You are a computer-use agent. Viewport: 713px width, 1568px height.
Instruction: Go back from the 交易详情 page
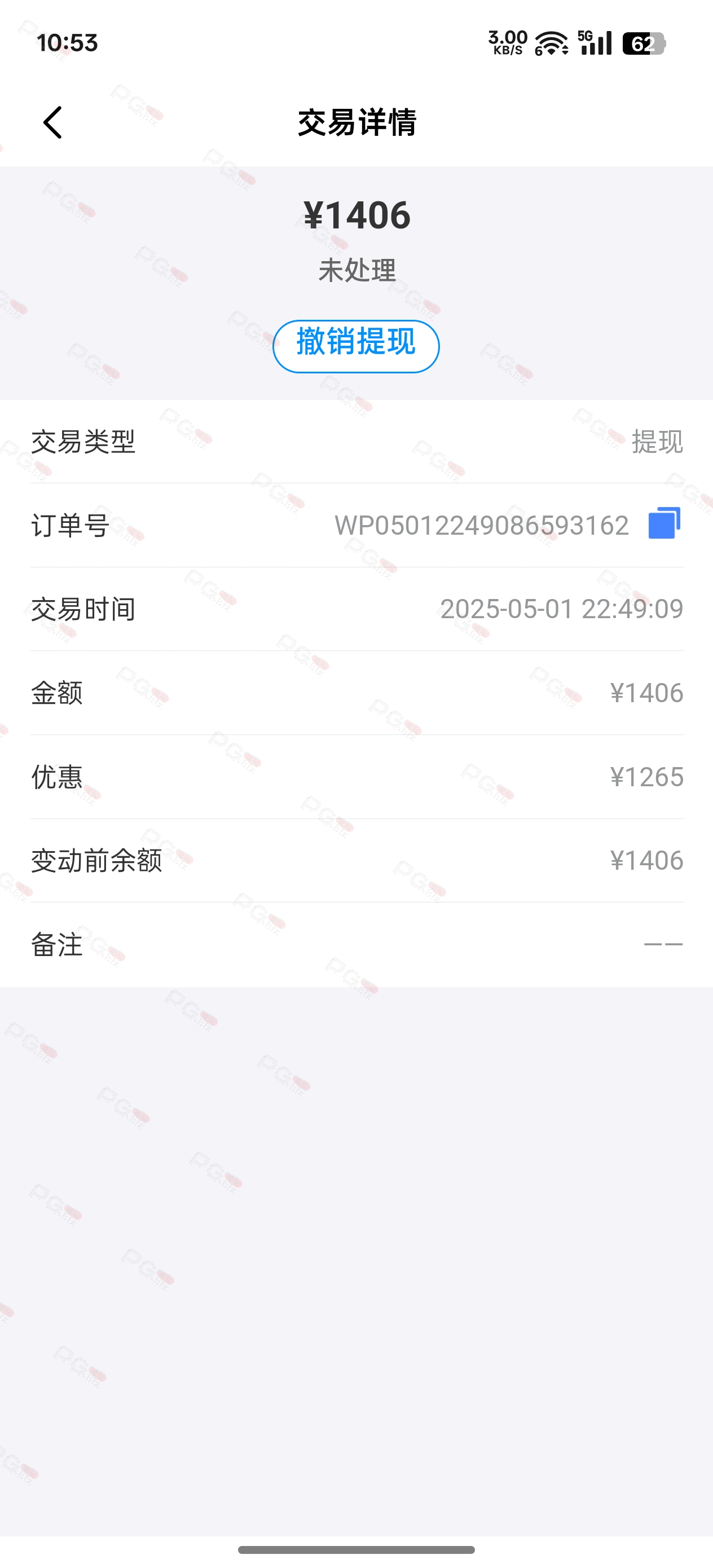click(53, 122)
